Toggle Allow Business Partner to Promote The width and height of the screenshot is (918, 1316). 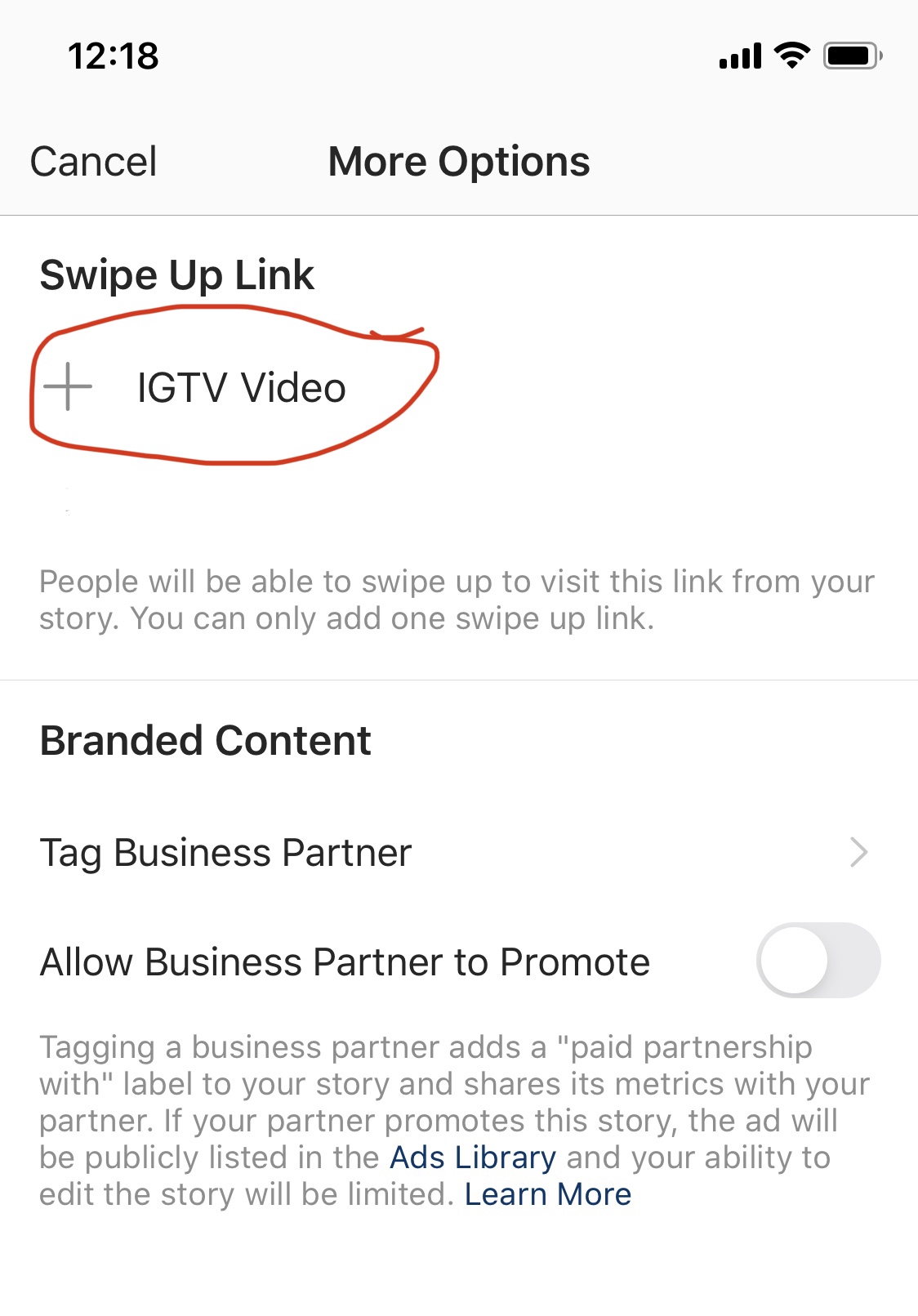pos(818,961)
